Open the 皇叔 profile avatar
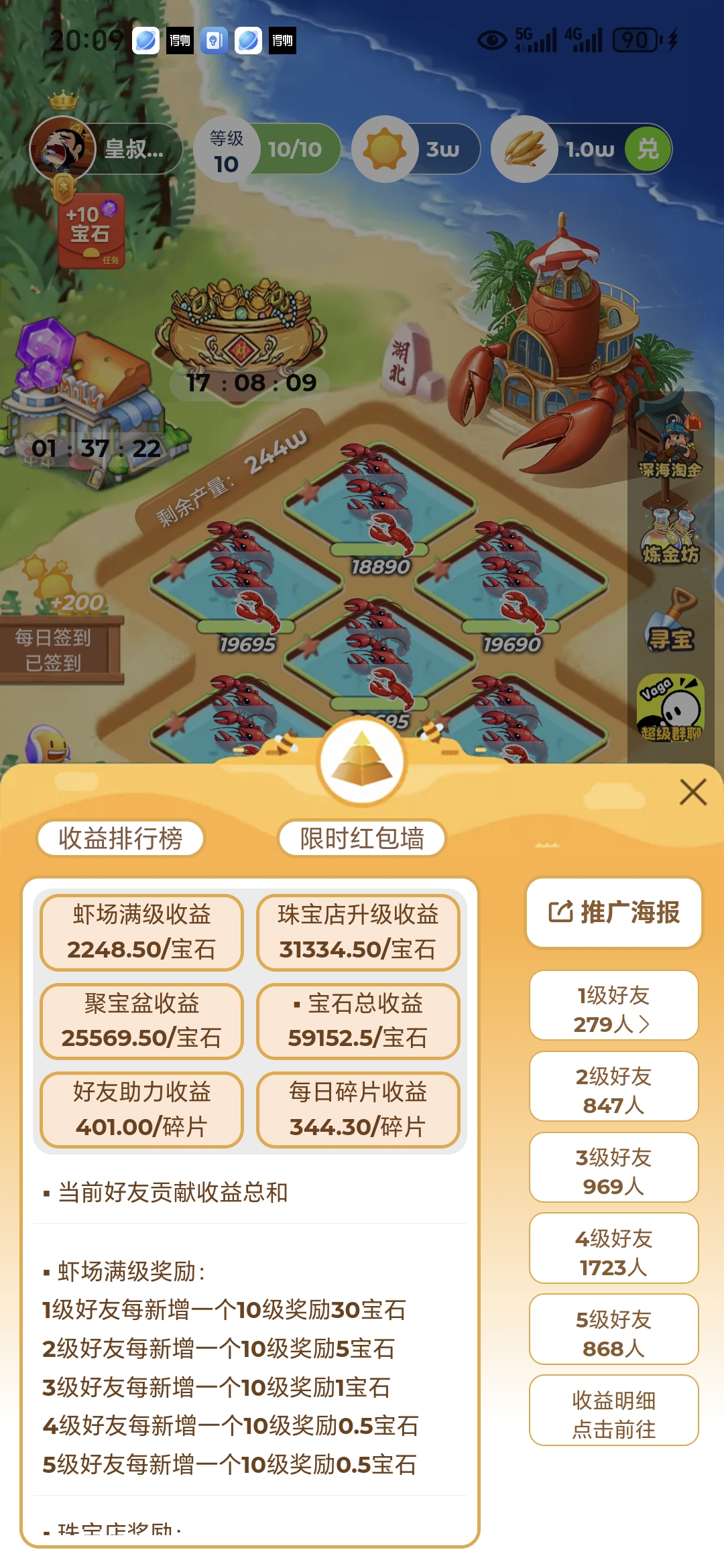Viewport: 724px width, 1568px height. (x=62, y=149)
